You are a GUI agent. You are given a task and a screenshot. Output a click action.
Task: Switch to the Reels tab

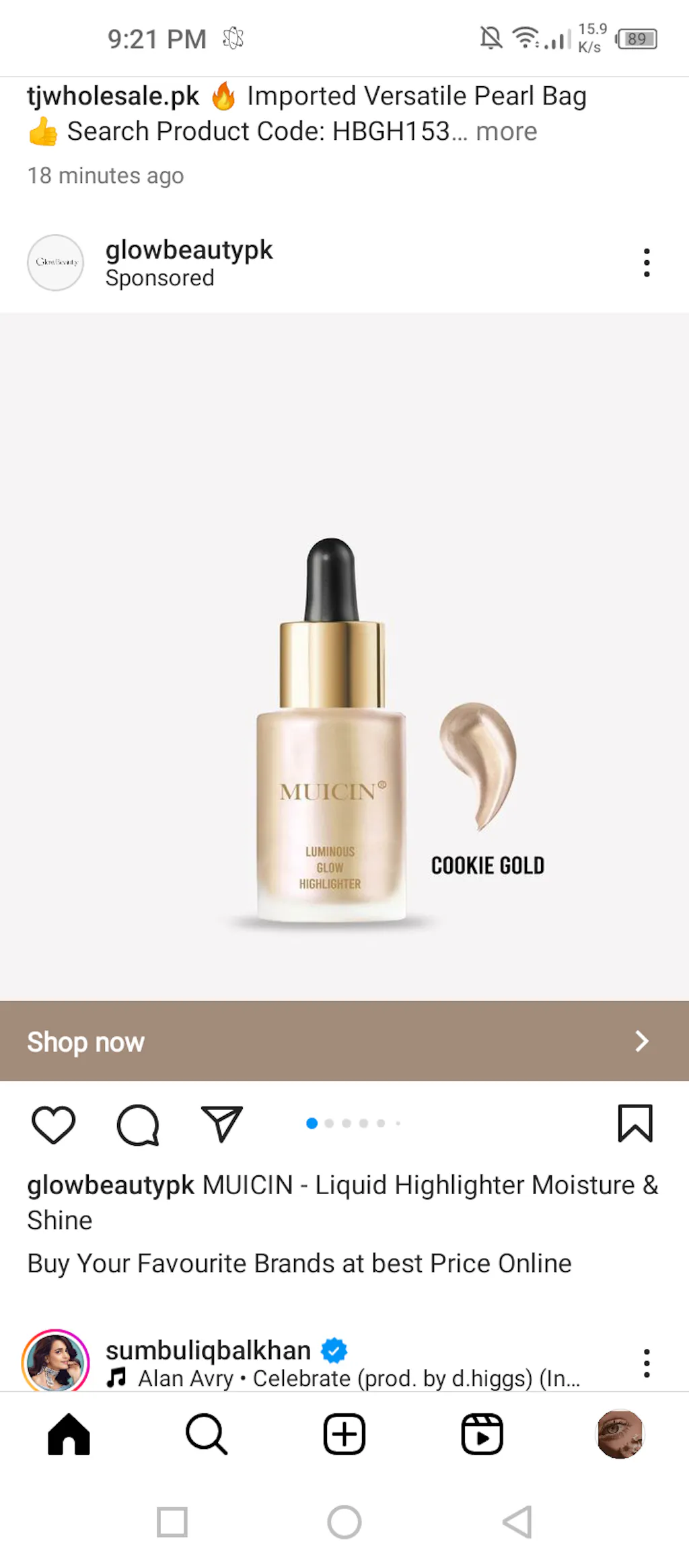pyautogui.click(x=482, y=1435)
